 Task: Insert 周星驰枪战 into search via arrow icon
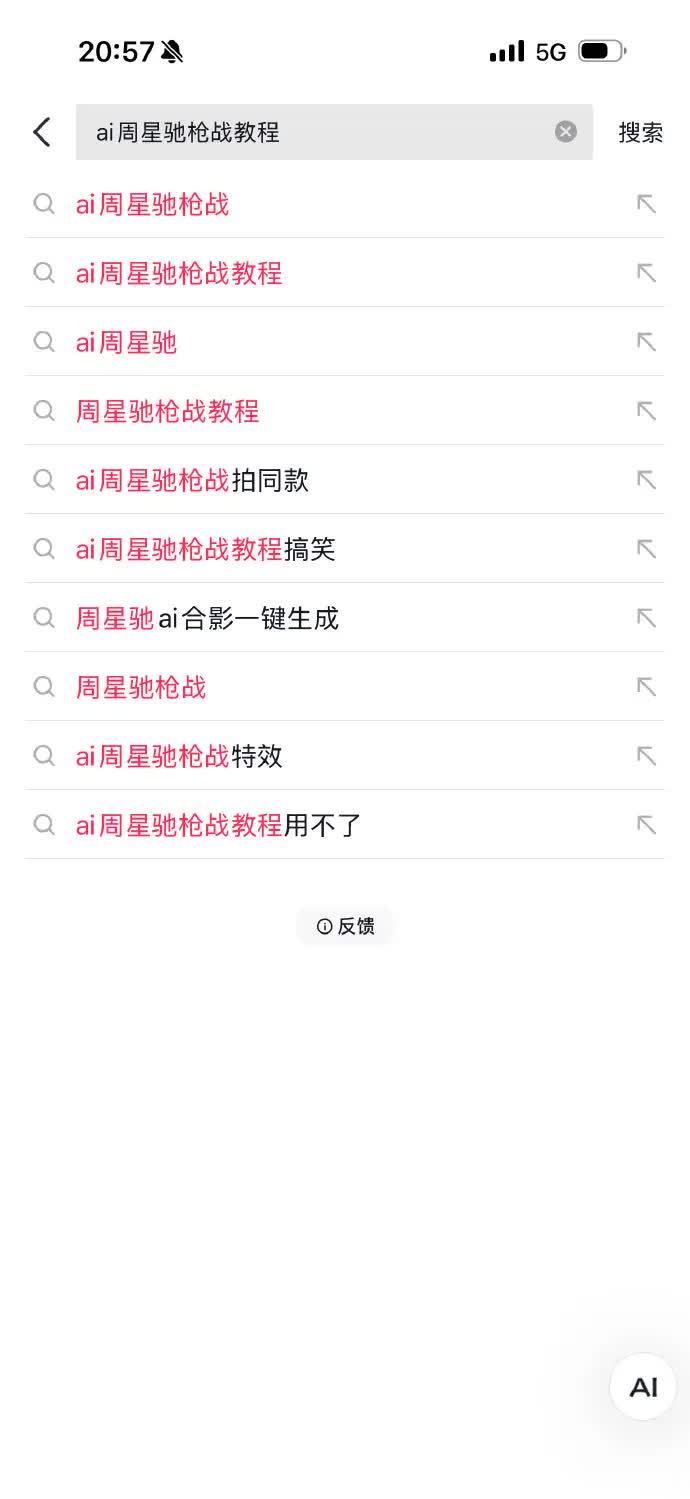coord(646,687)
